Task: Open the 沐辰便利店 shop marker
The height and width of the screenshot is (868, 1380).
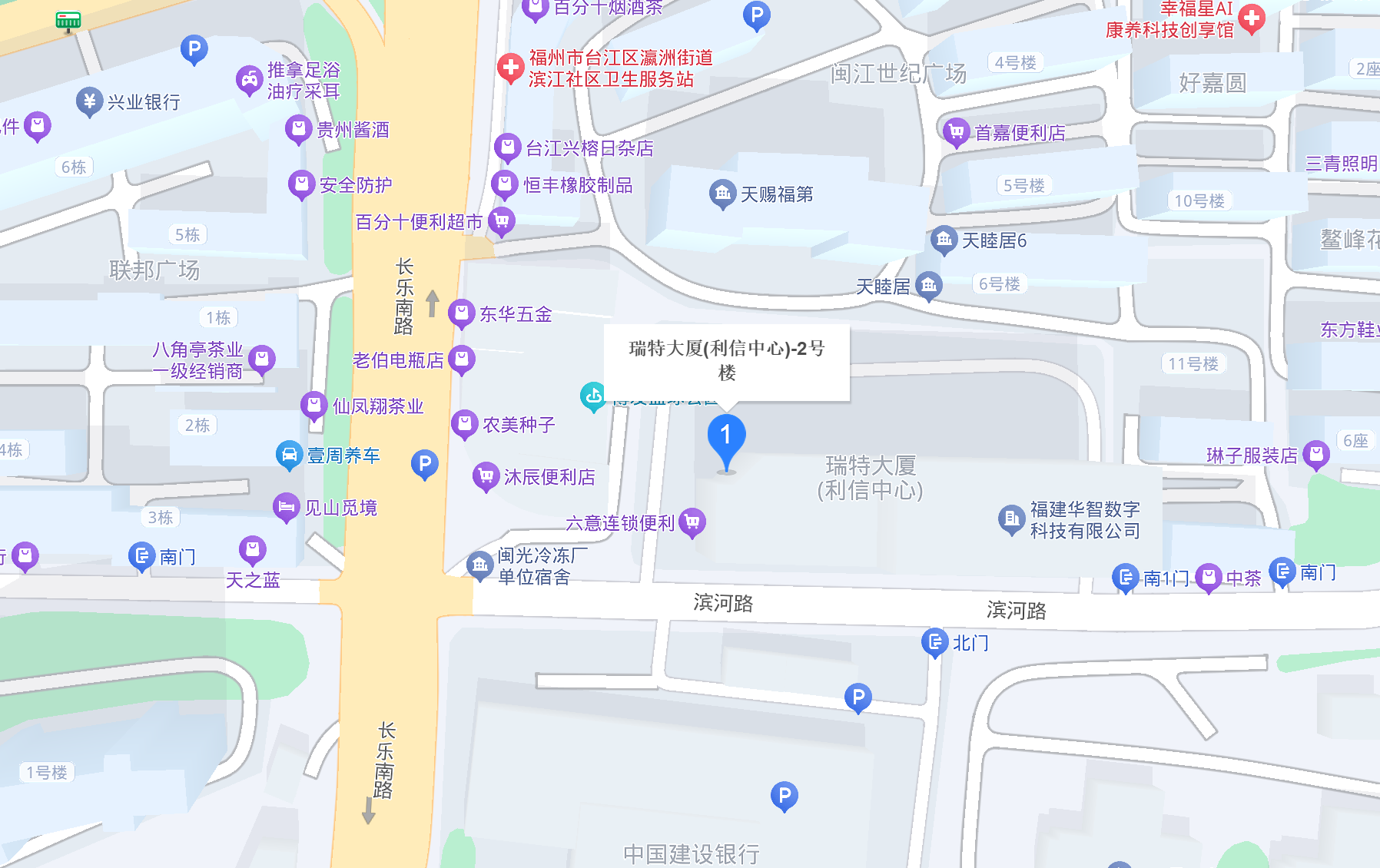Action: [486, 476]
